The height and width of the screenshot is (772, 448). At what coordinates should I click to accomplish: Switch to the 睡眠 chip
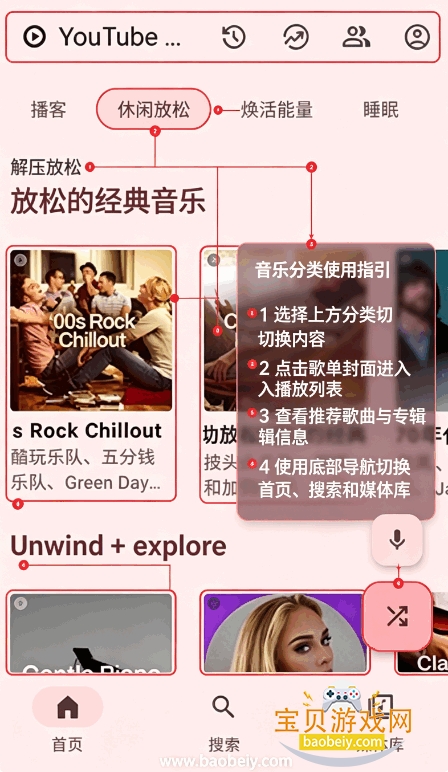pyautogui.click(x=381, y=109)
